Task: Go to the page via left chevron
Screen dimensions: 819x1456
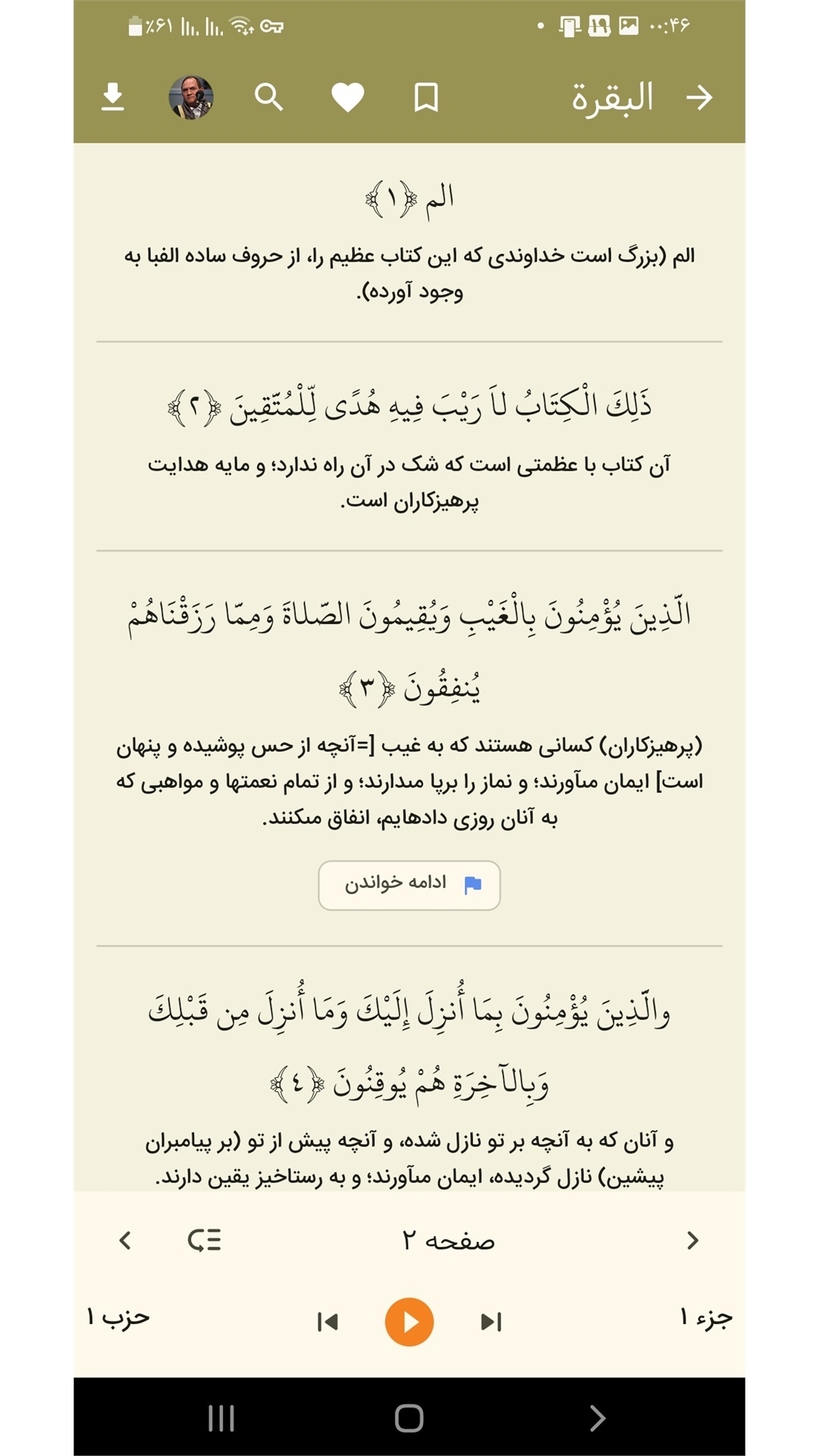Action: point(125,1241)
